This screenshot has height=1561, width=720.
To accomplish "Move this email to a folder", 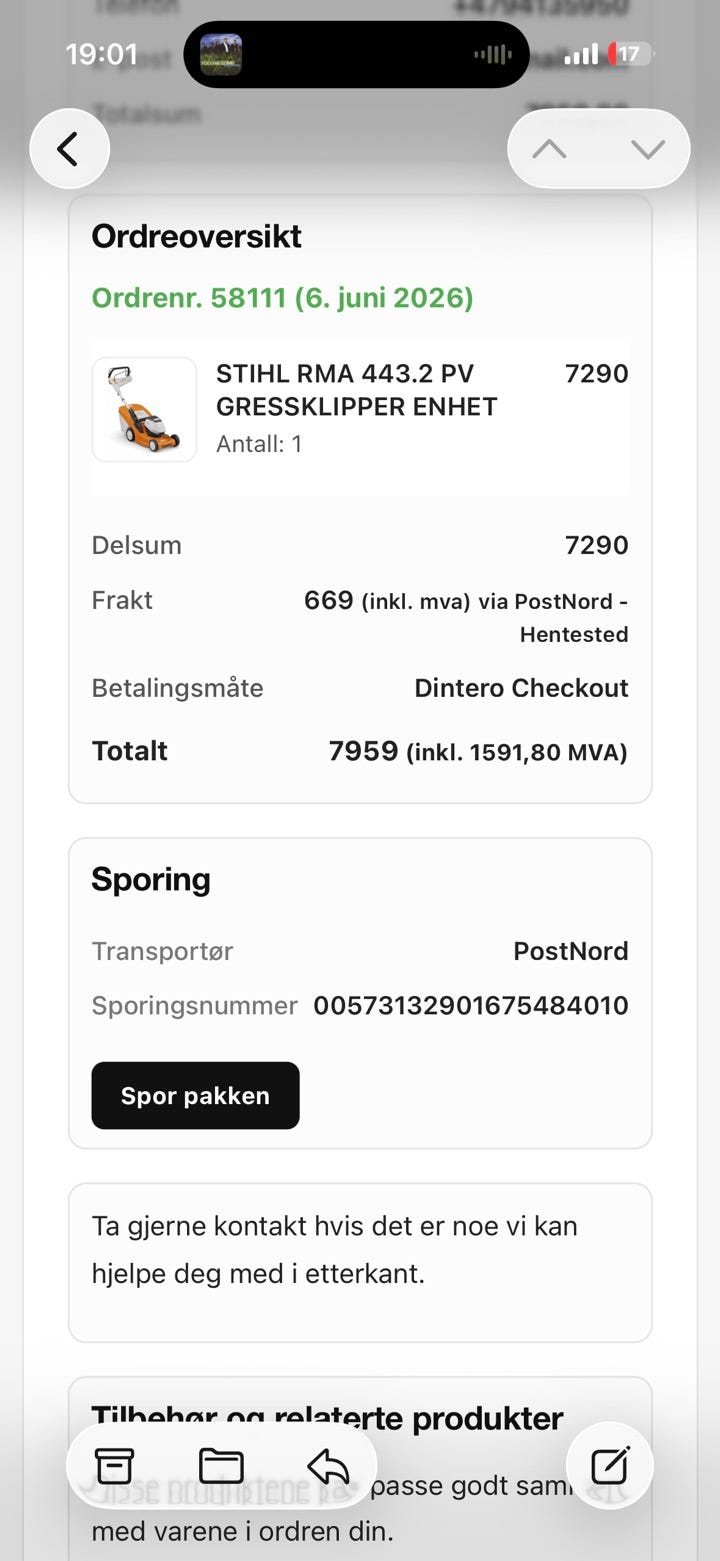I will pyautogui.click(x=221, y=1466).
